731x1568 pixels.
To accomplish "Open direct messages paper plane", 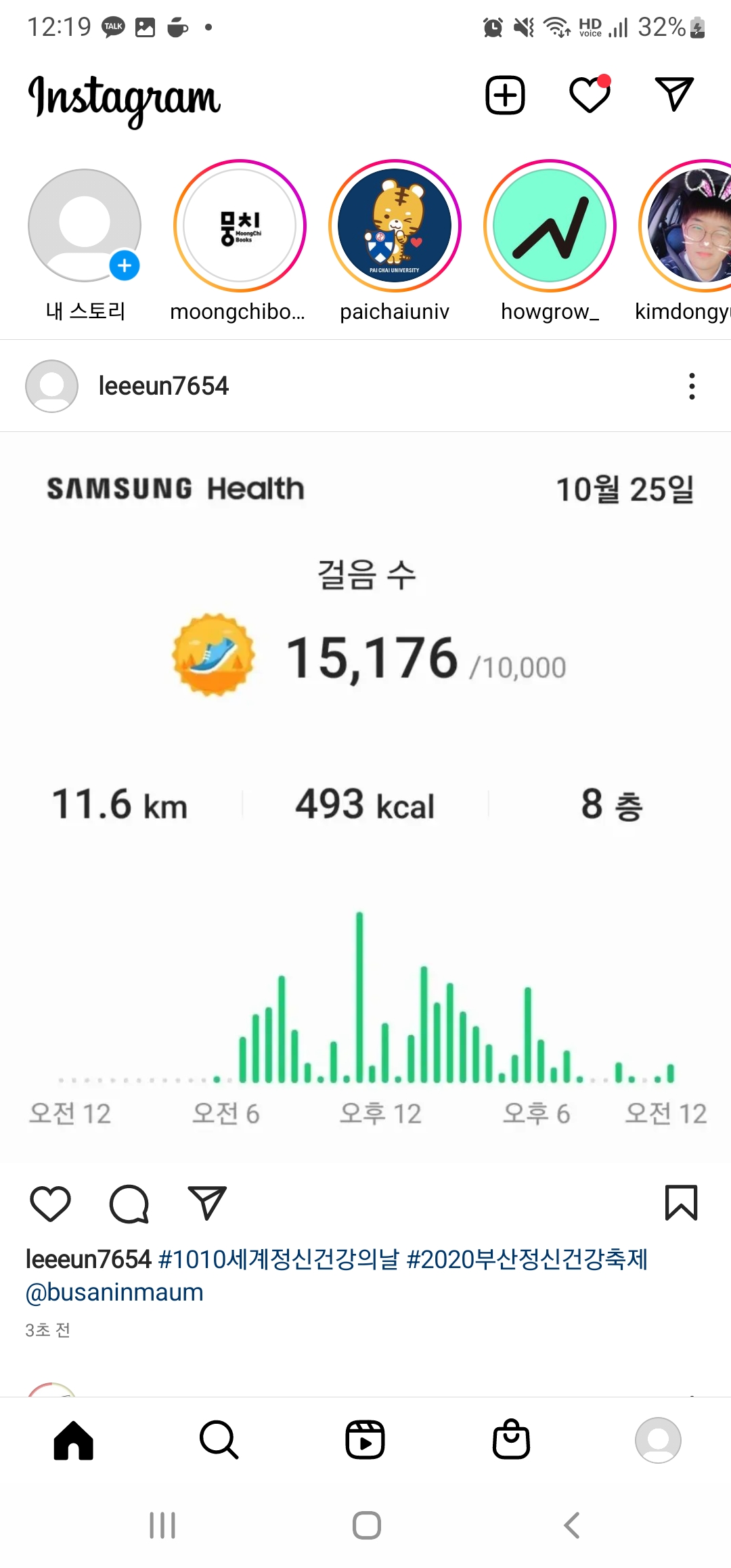I will point(674,94).
